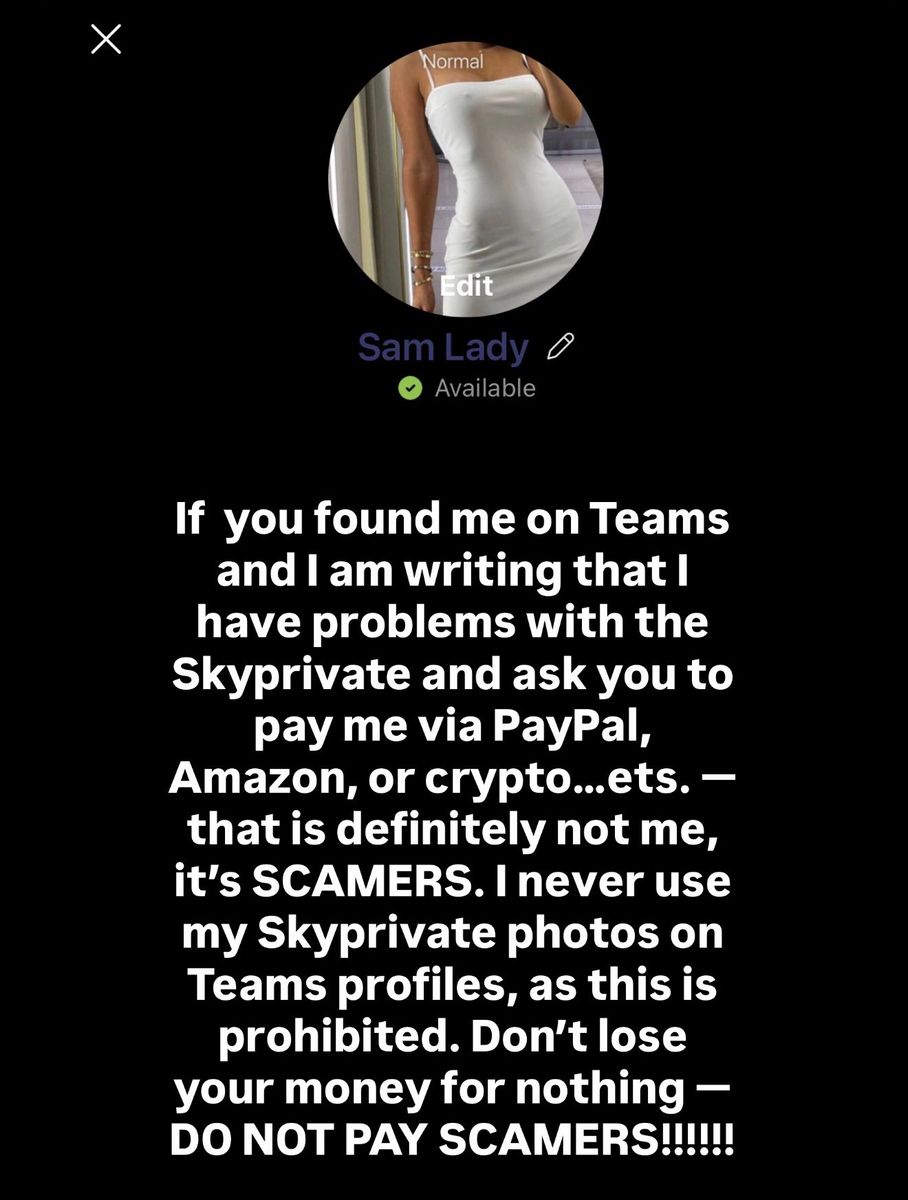Edit the name Sam Lady

coord(561,347)
